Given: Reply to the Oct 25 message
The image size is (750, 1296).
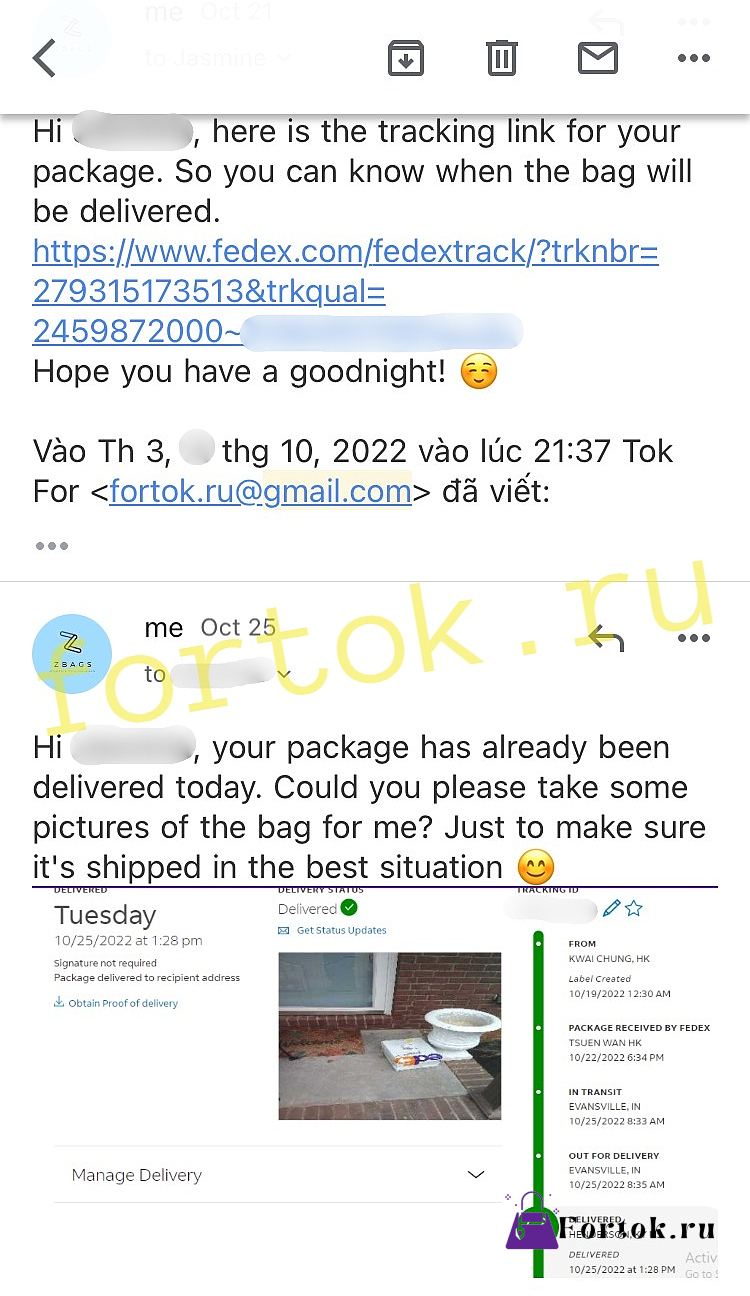Looking at the screenshot, I should point(606,638).
